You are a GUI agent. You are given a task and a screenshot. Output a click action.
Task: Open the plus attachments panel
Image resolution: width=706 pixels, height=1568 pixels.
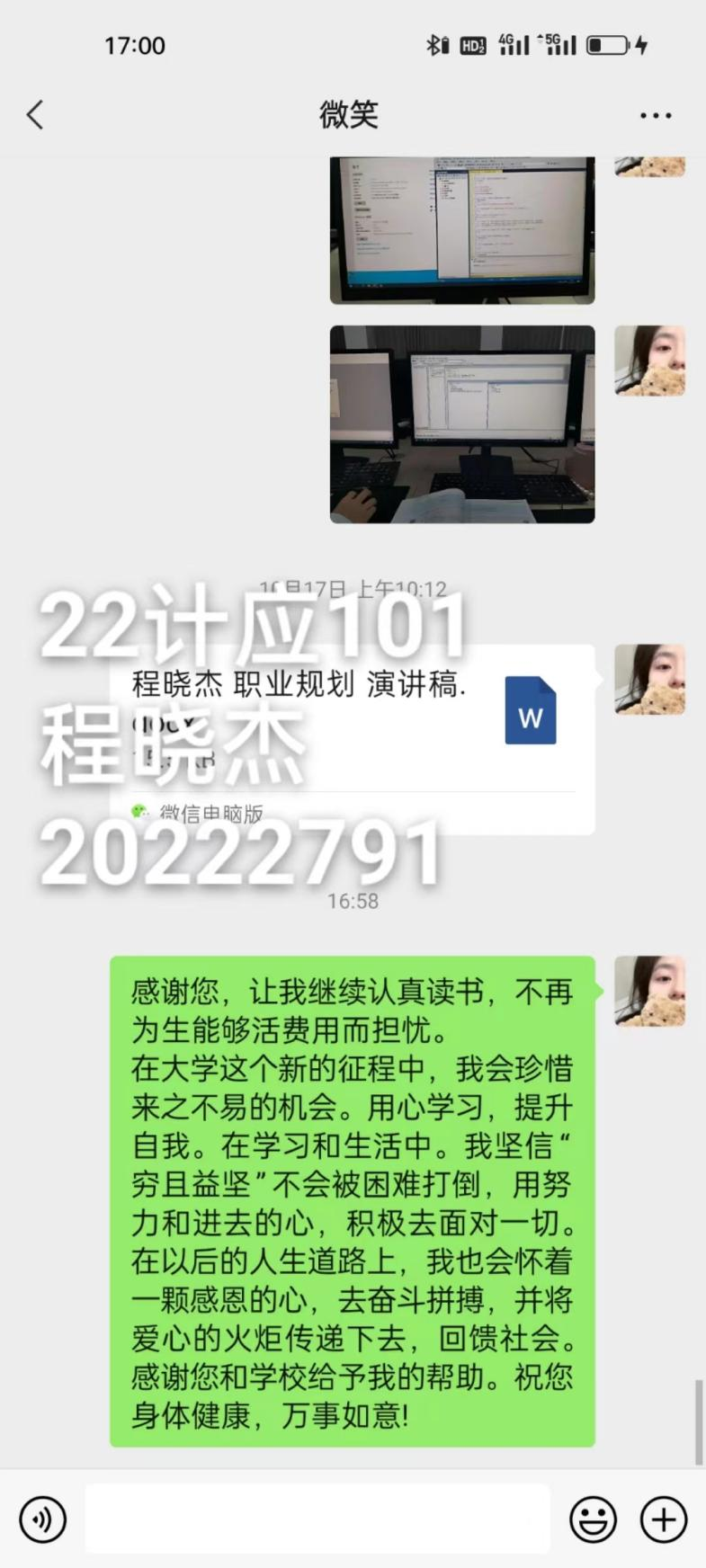click(x=664, y=1520)
